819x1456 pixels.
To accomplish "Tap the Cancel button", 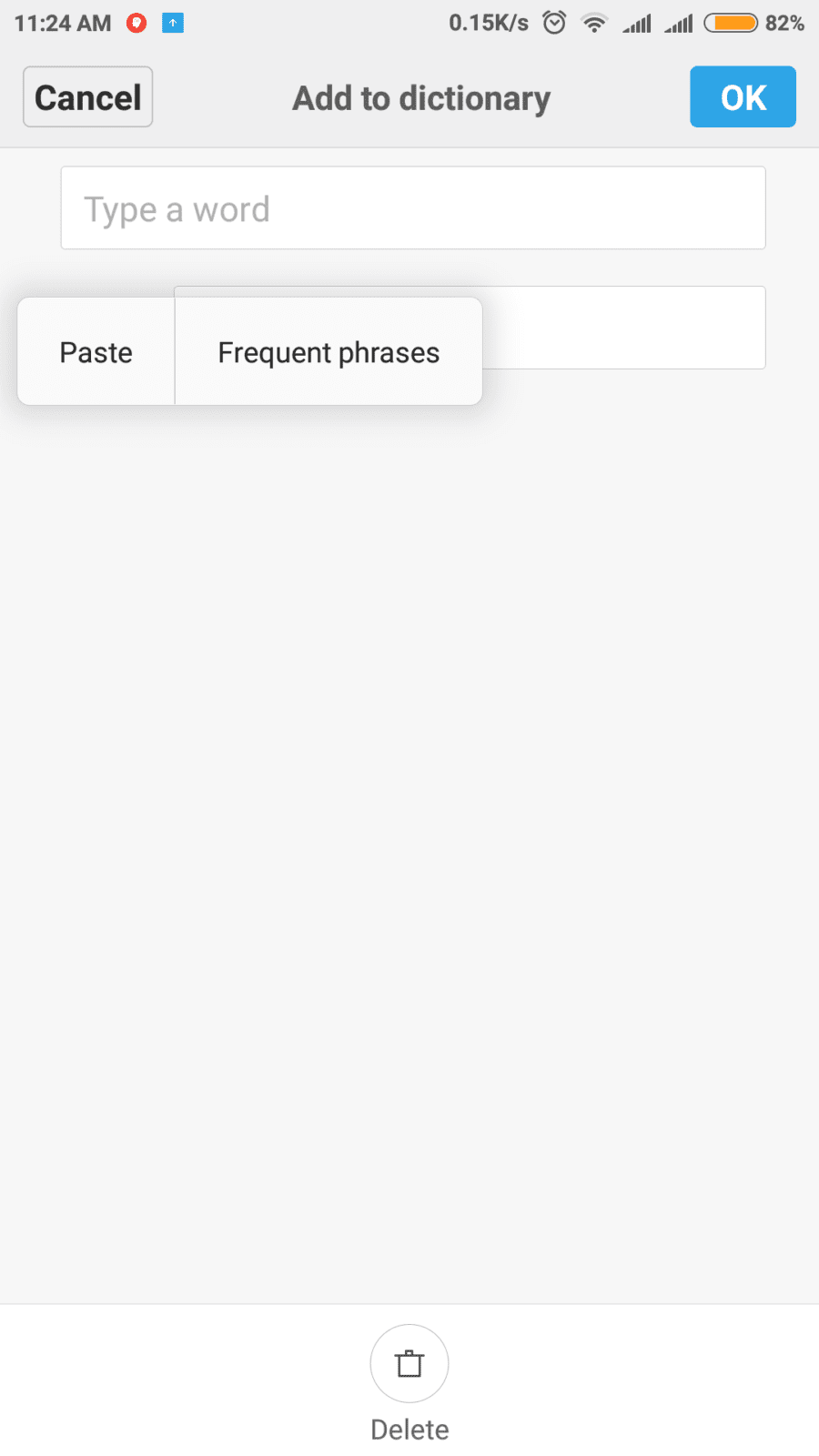I will point(87,96).
